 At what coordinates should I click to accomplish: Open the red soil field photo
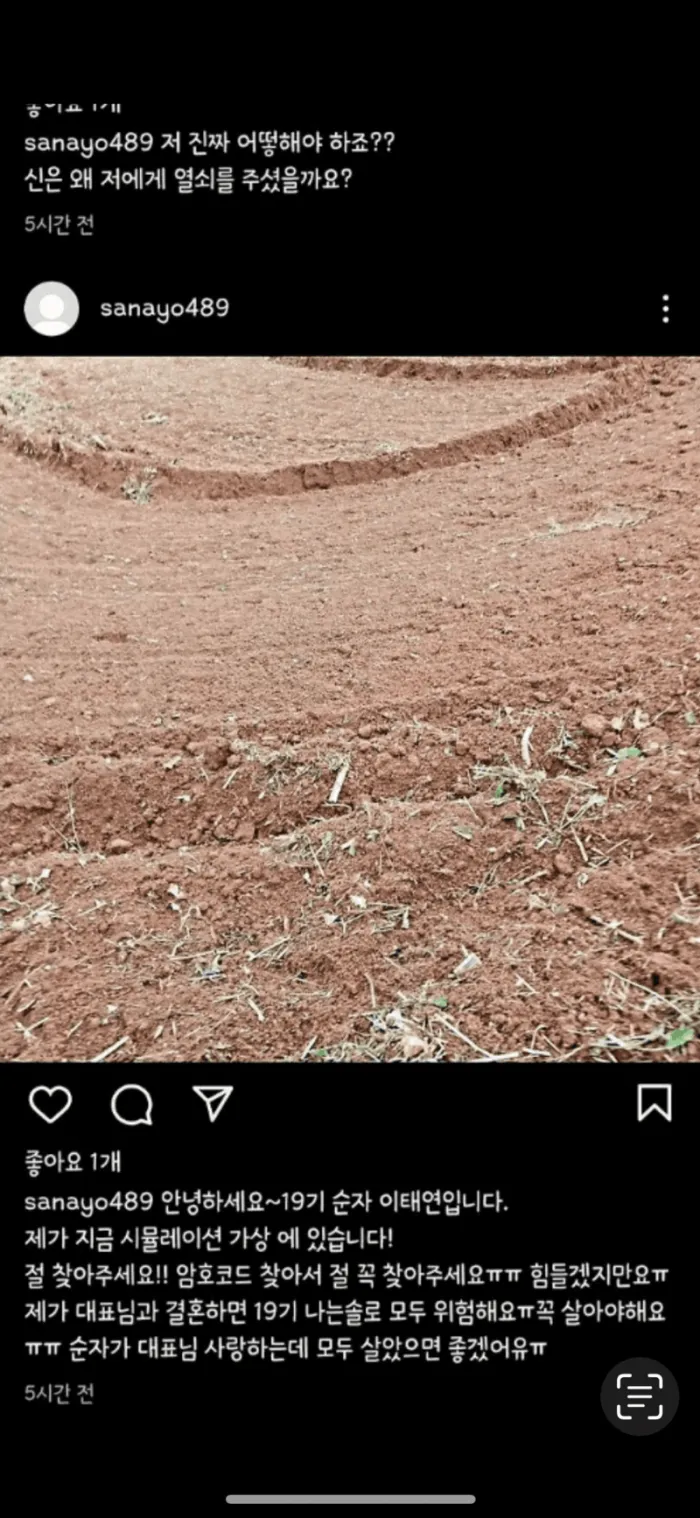(350, 708)
